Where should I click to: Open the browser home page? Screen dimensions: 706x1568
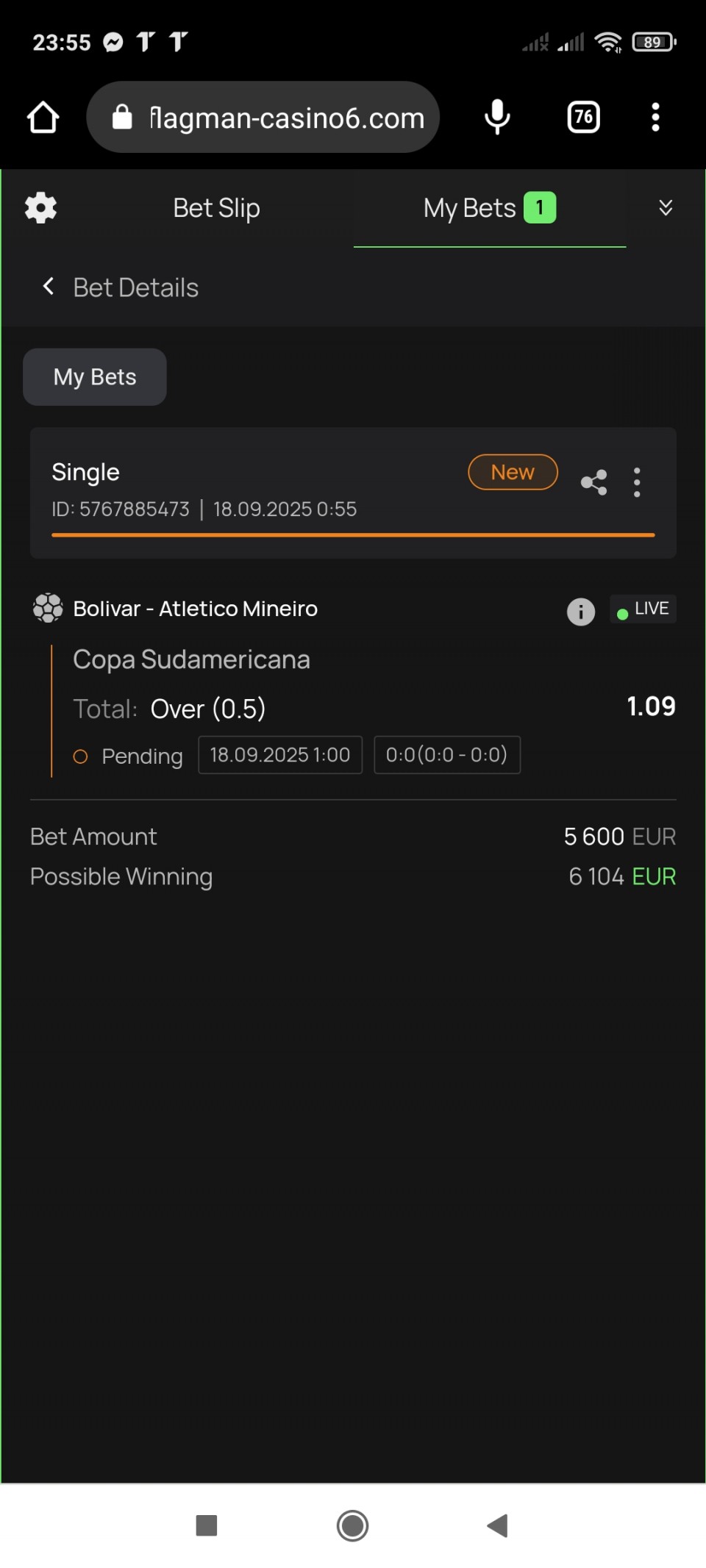click(43, 117)
